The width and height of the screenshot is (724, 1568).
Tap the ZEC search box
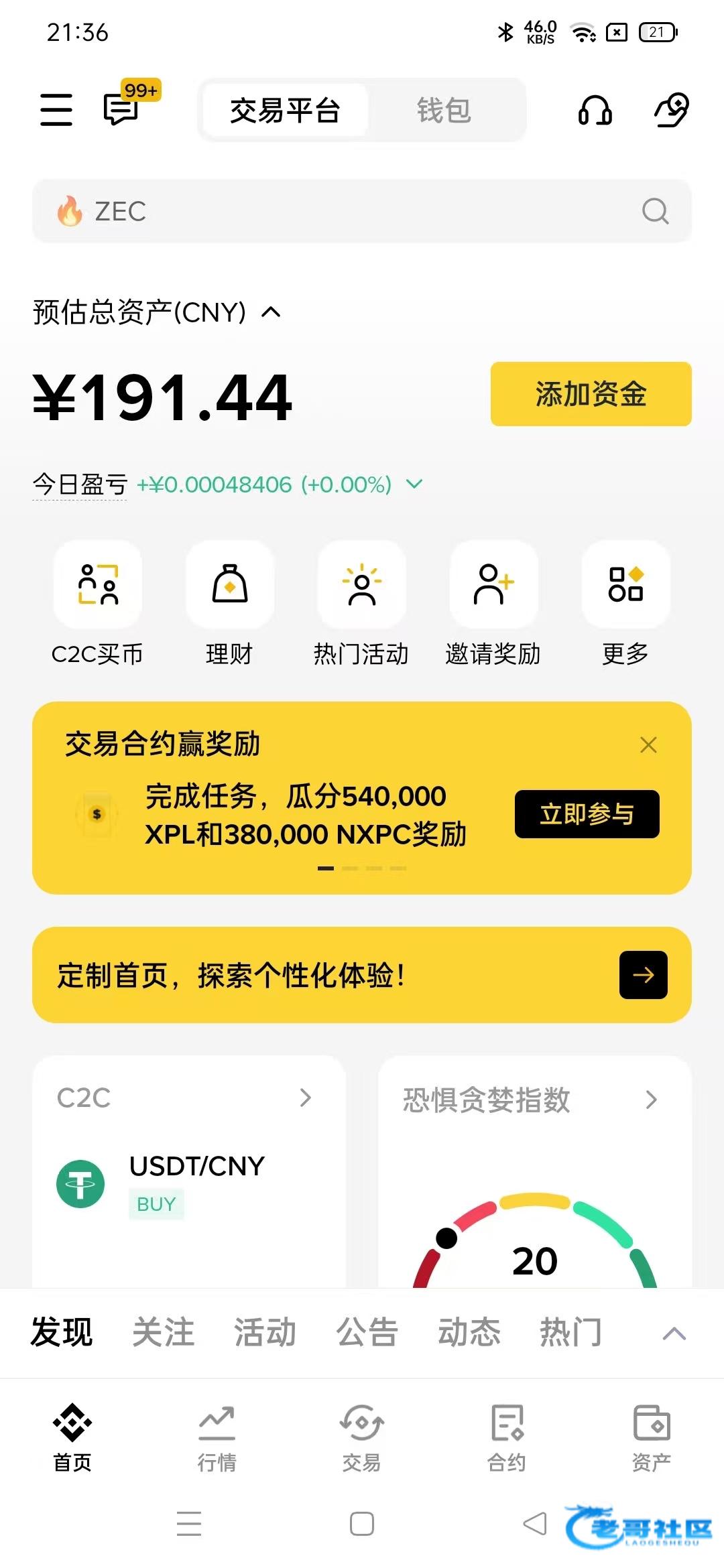tap(362, 211)
